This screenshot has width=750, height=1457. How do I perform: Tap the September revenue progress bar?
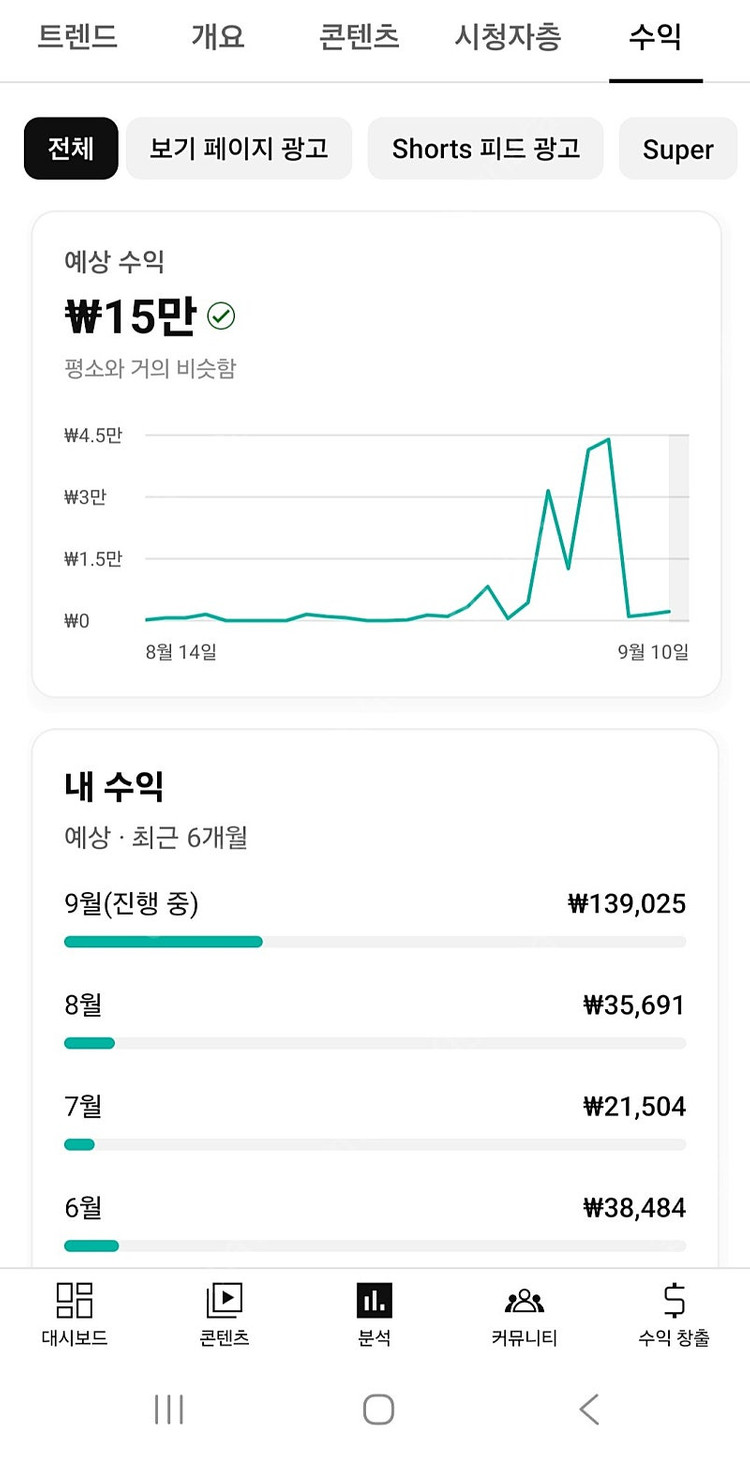[x=163, y=941]
